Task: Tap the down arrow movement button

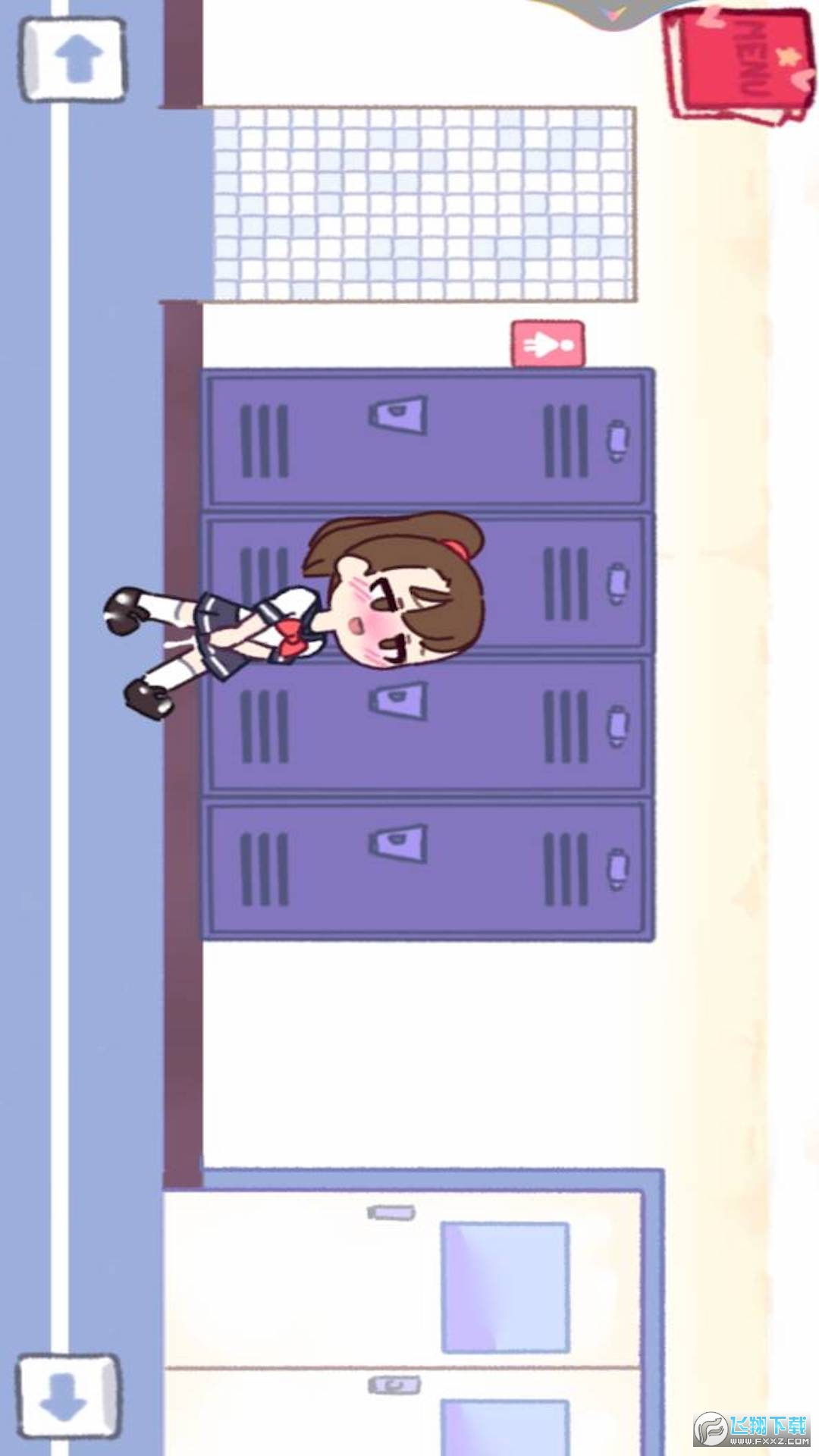Action: click(x=69, y=1398)
